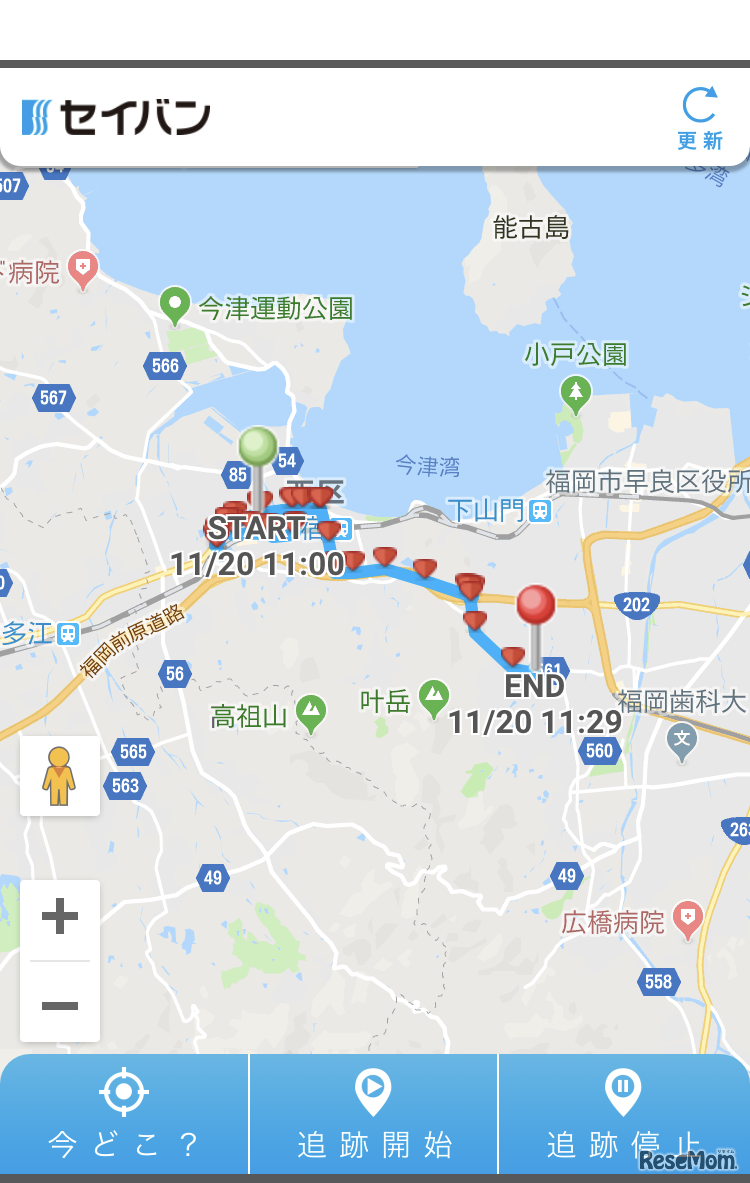
Task: Click the 広橋病院 hospital marker
Action: [687, 915]
